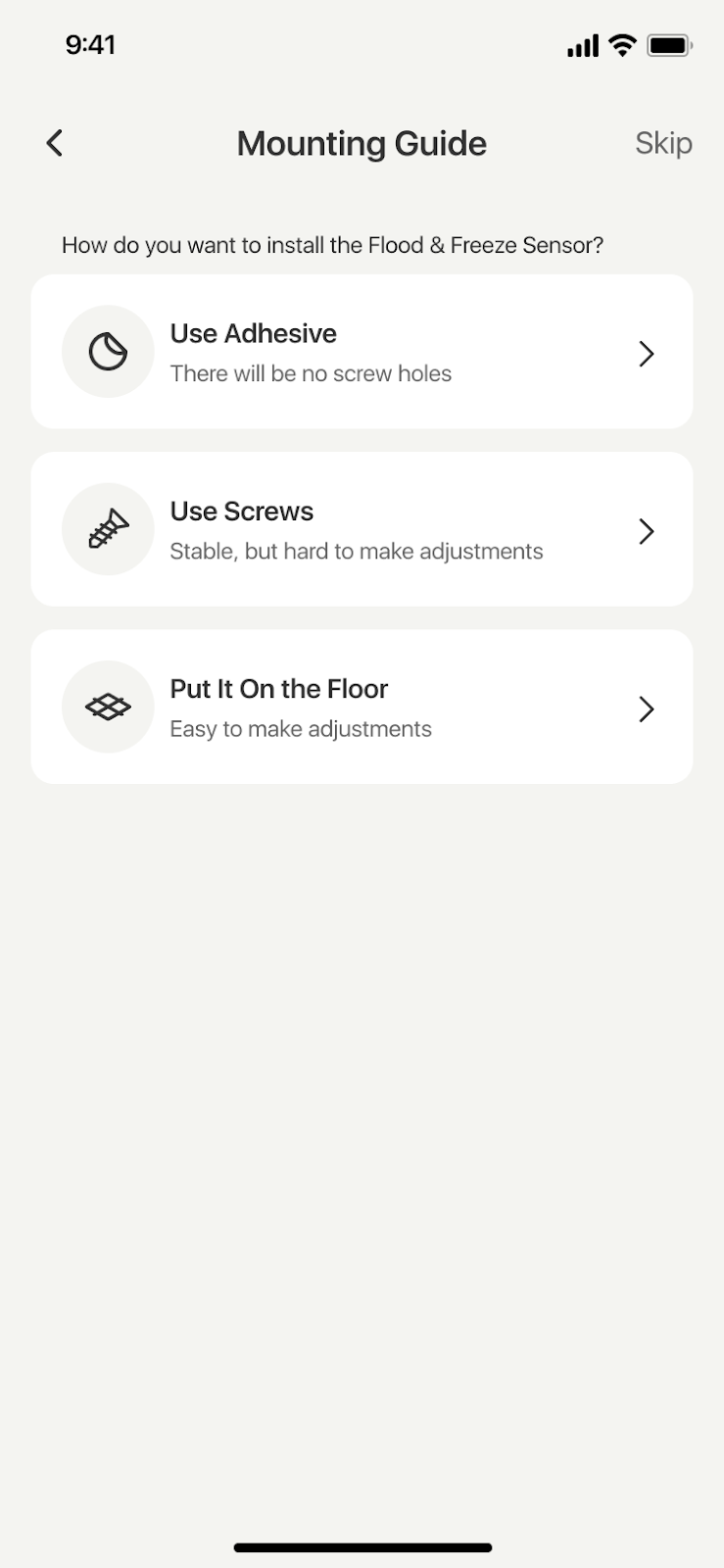724x1568 pixels.
Task: Select Use Screws installation method
Action: click(362, 529)
